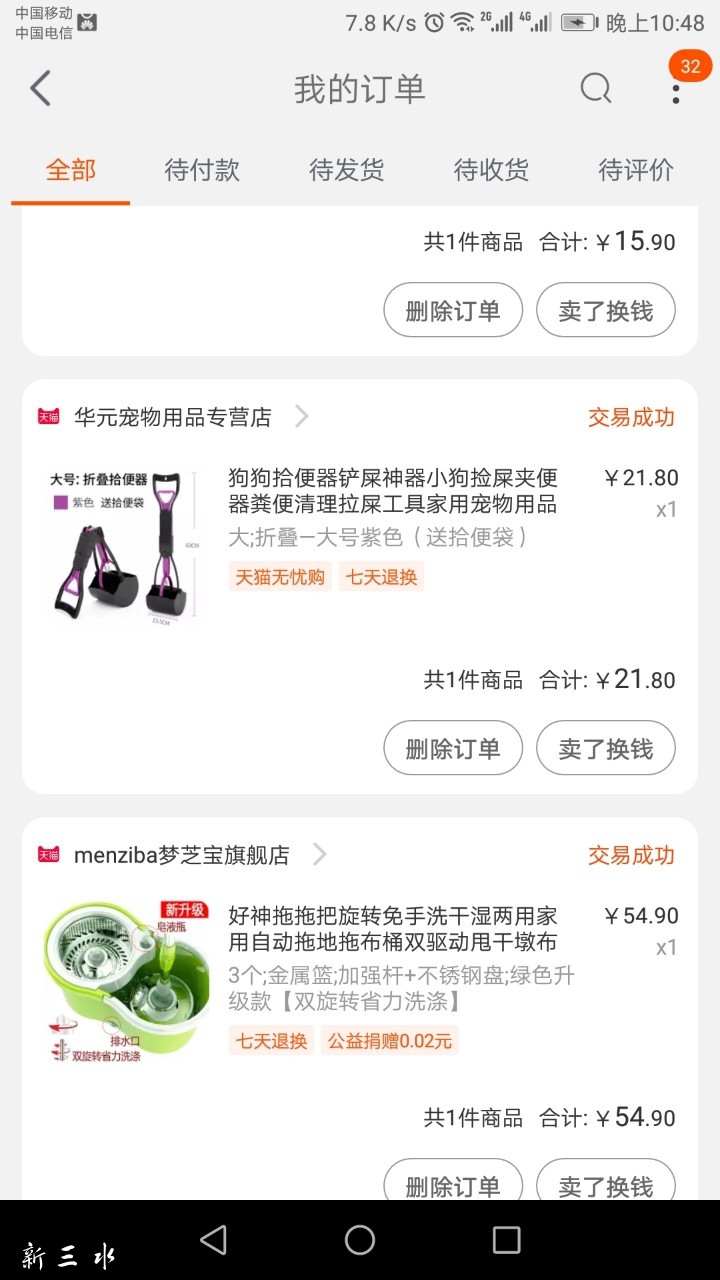Delete the ¥54.90 mop order
This screenshot has width=720, height=1280.
coord(453,1180)
